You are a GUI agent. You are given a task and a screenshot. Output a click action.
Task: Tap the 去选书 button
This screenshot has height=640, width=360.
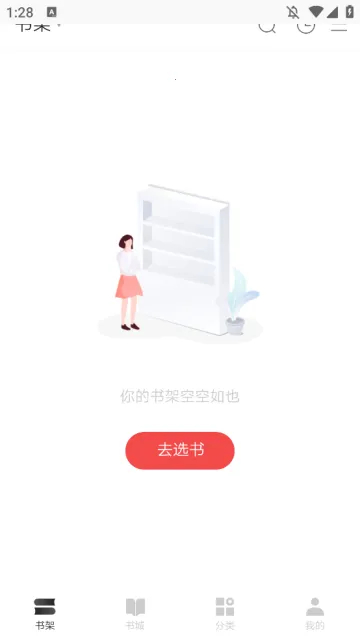[x=180, y=450]
